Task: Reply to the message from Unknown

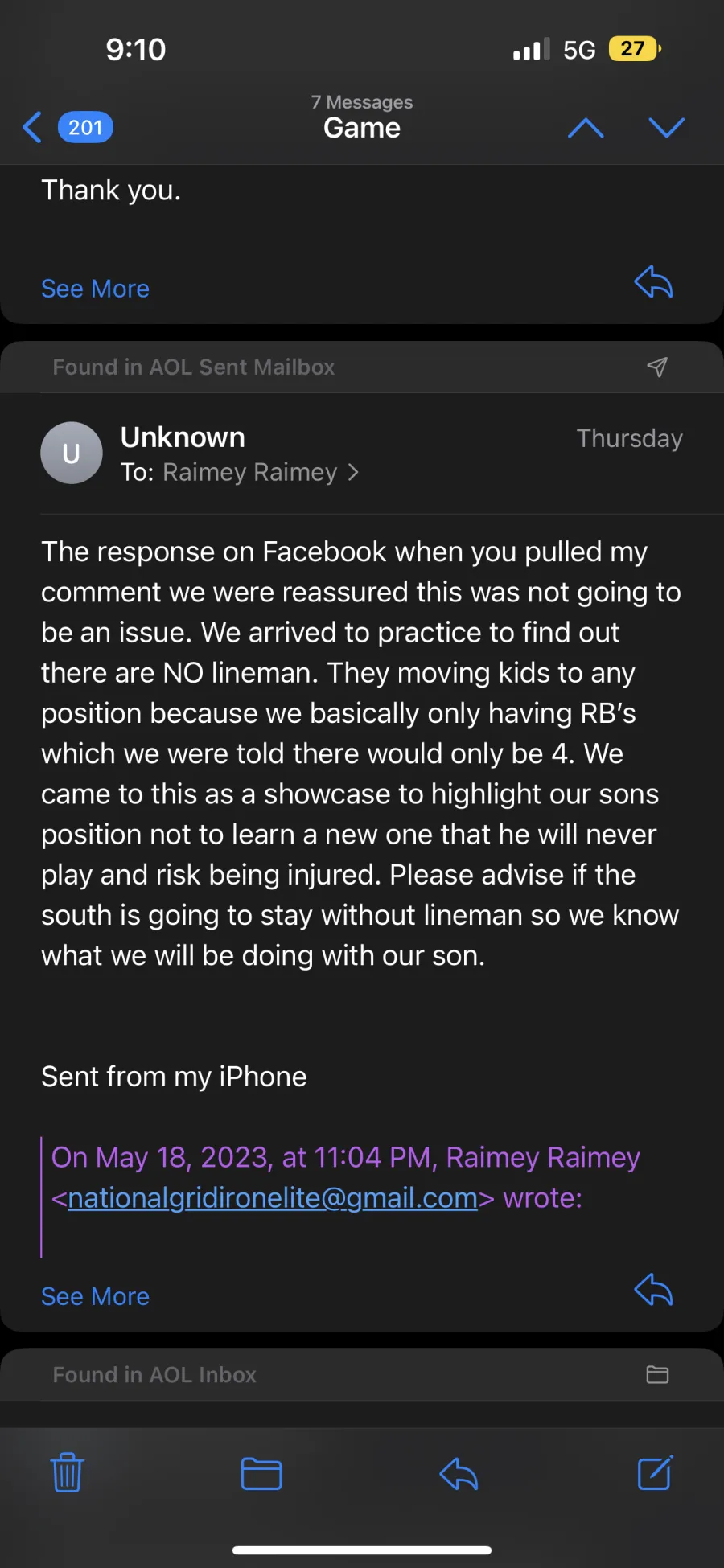Action: (653, 1290)
